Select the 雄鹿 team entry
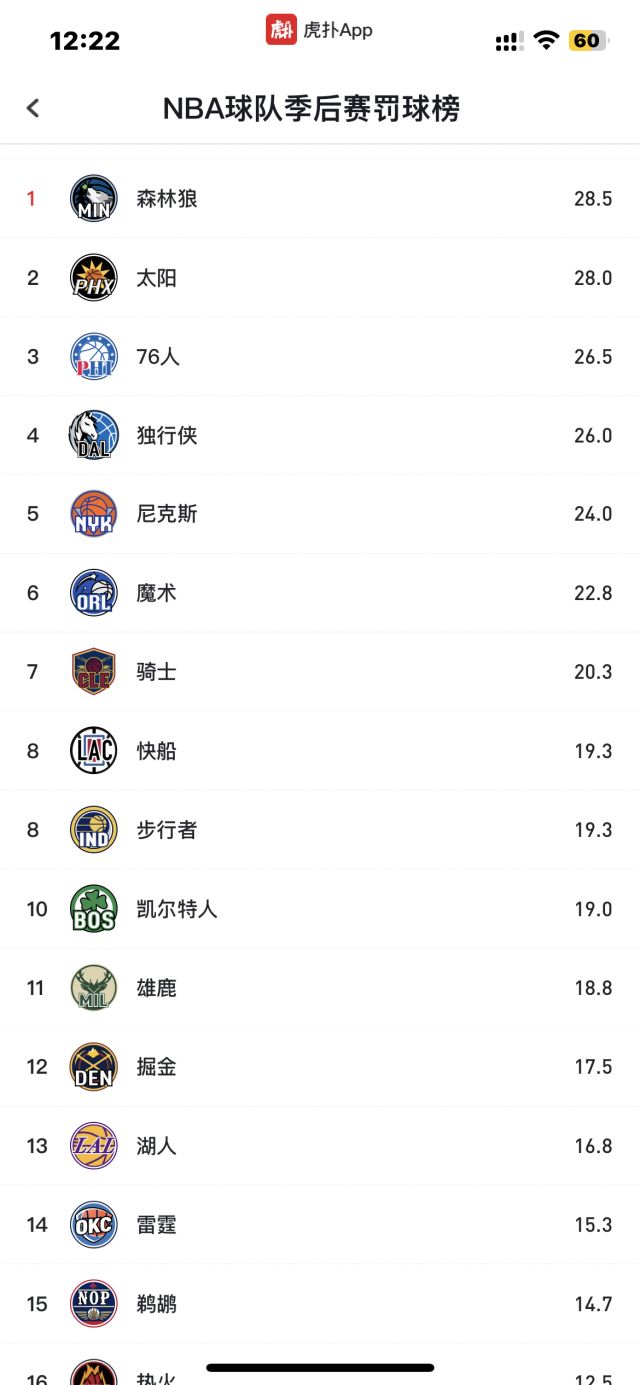Image resolution: width=640 pixels, height=1385 pixels. coord(320,988)
